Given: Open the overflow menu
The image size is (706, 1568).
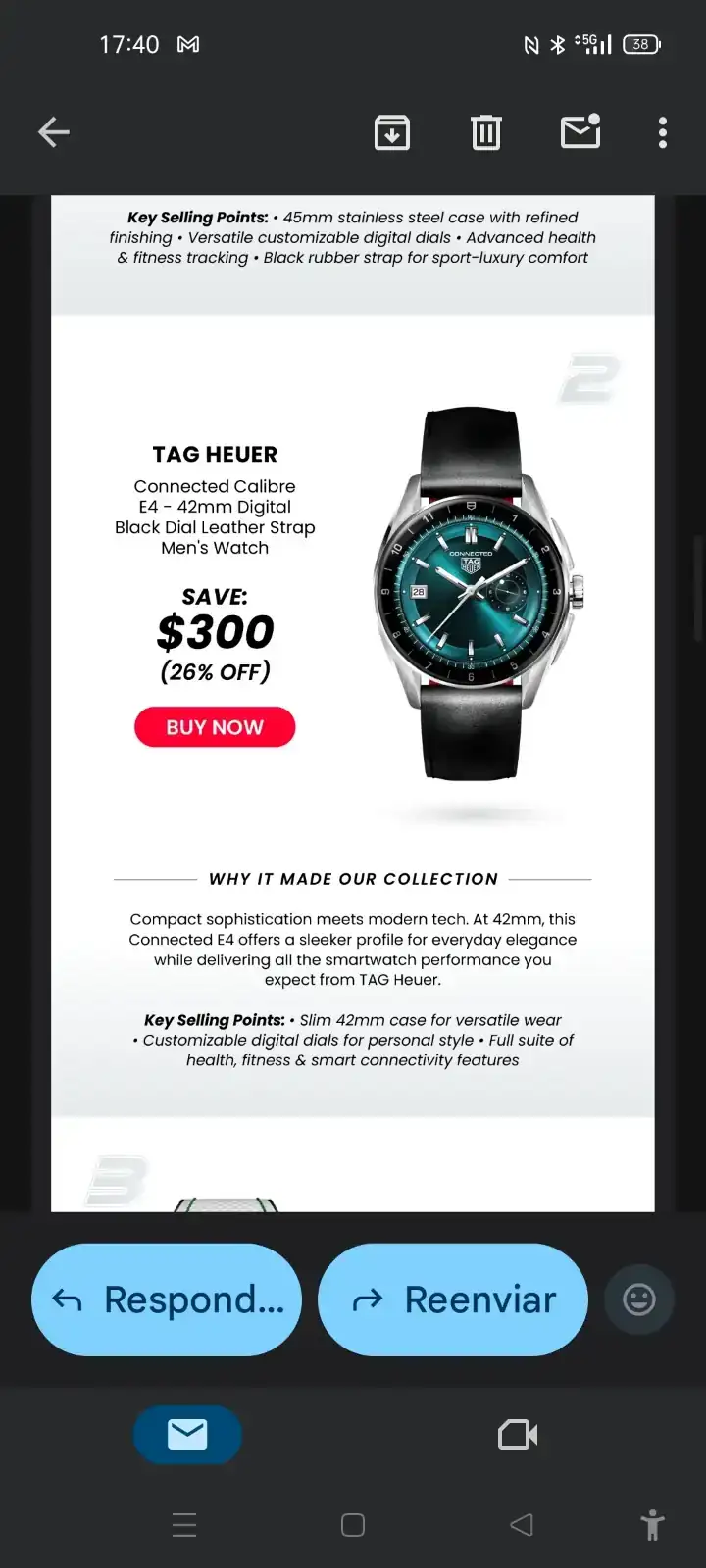Looking at the screenshot, I should 663,132.
